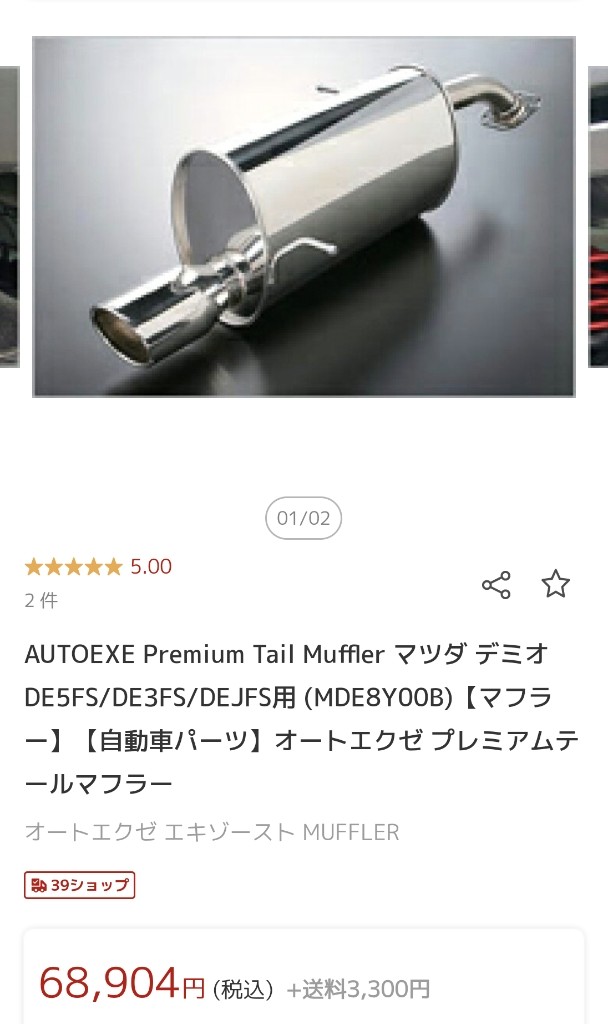Tap the 01/02 image page indicator
608x1024 pixels.
click(304, 519)
